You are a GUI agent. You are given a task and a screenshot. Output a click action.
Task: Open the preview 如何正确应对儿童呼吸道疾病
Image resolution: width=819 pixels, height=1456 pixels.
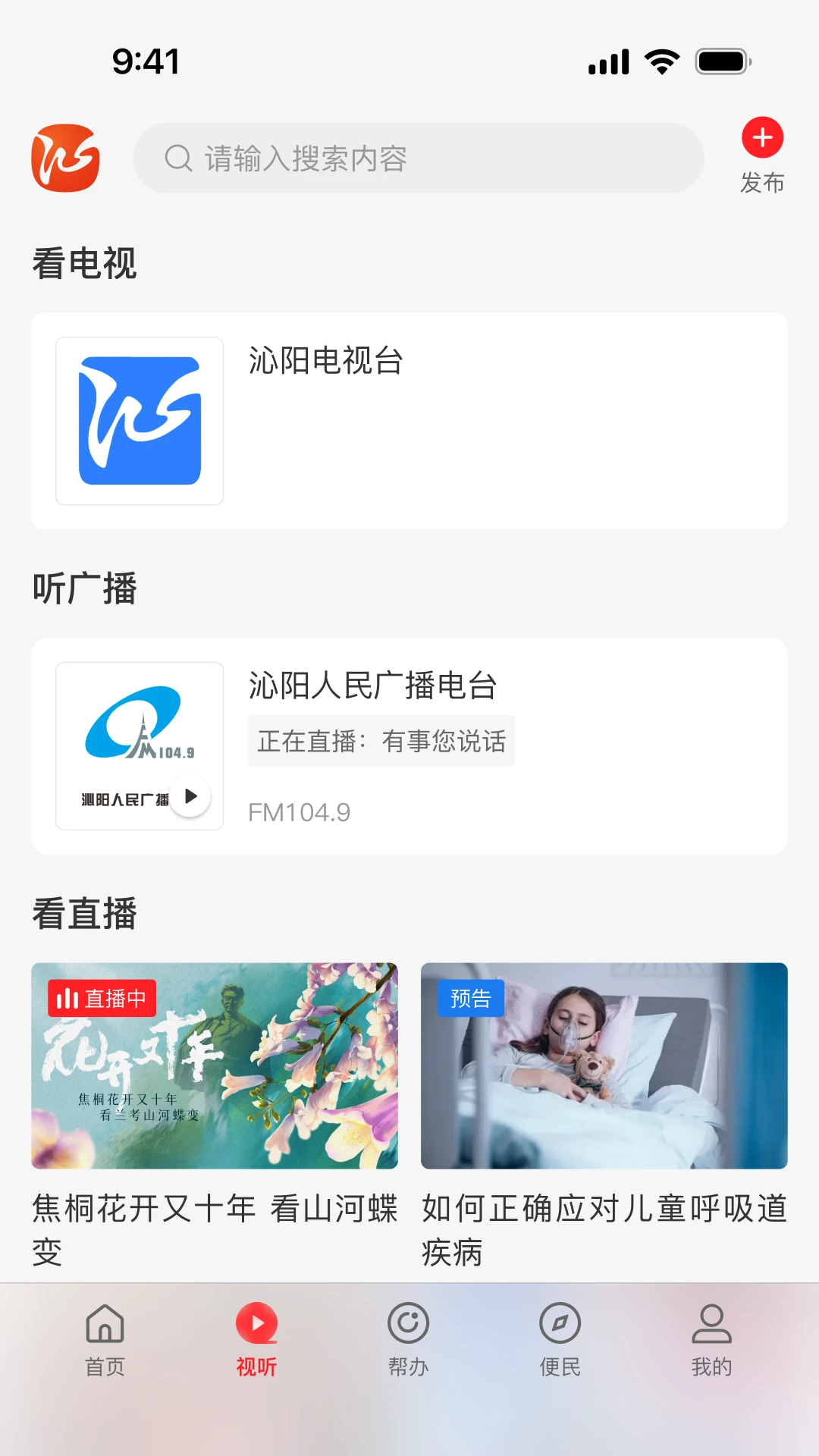point(604,1065)
